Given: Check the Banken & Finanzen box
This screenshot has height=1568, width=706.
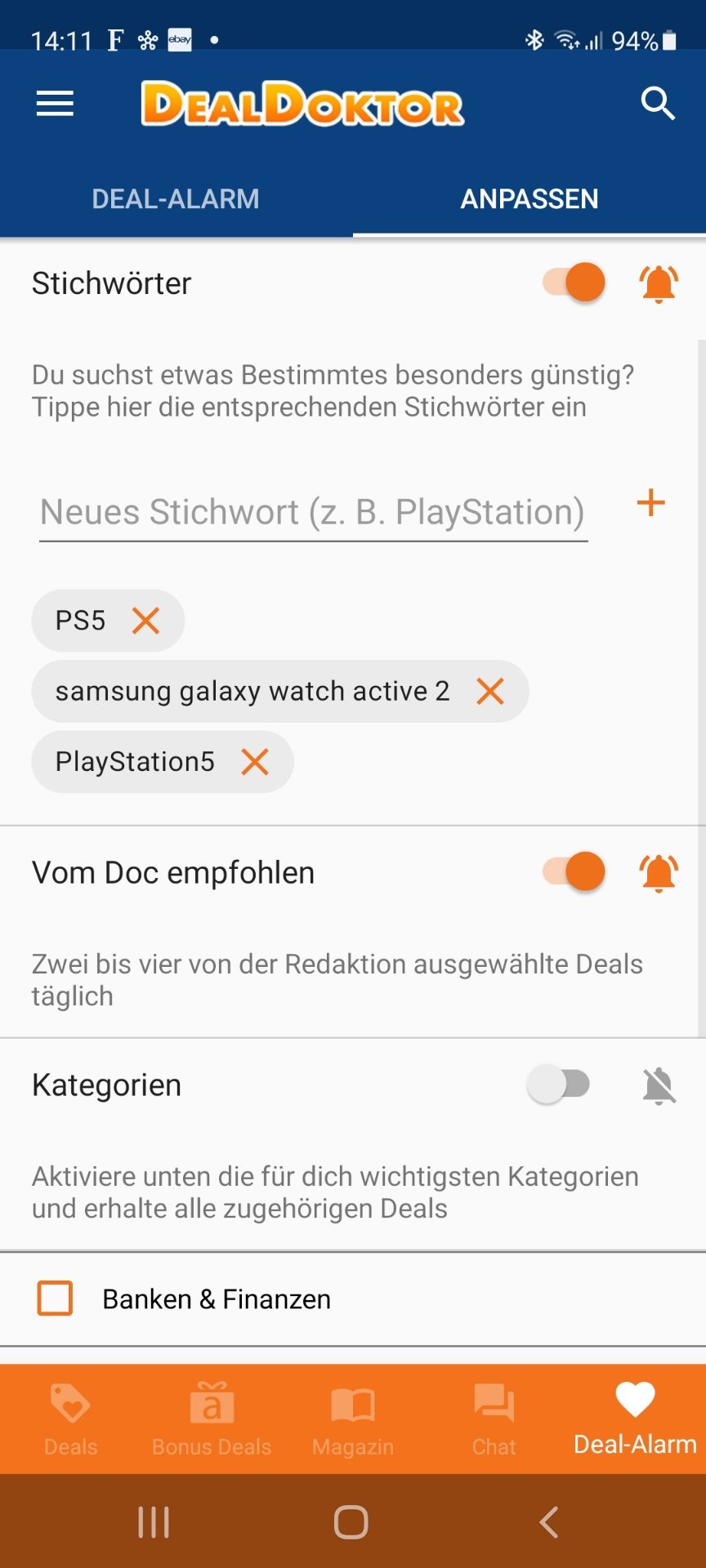Looking at the screenshot, I should [55, 1298].
